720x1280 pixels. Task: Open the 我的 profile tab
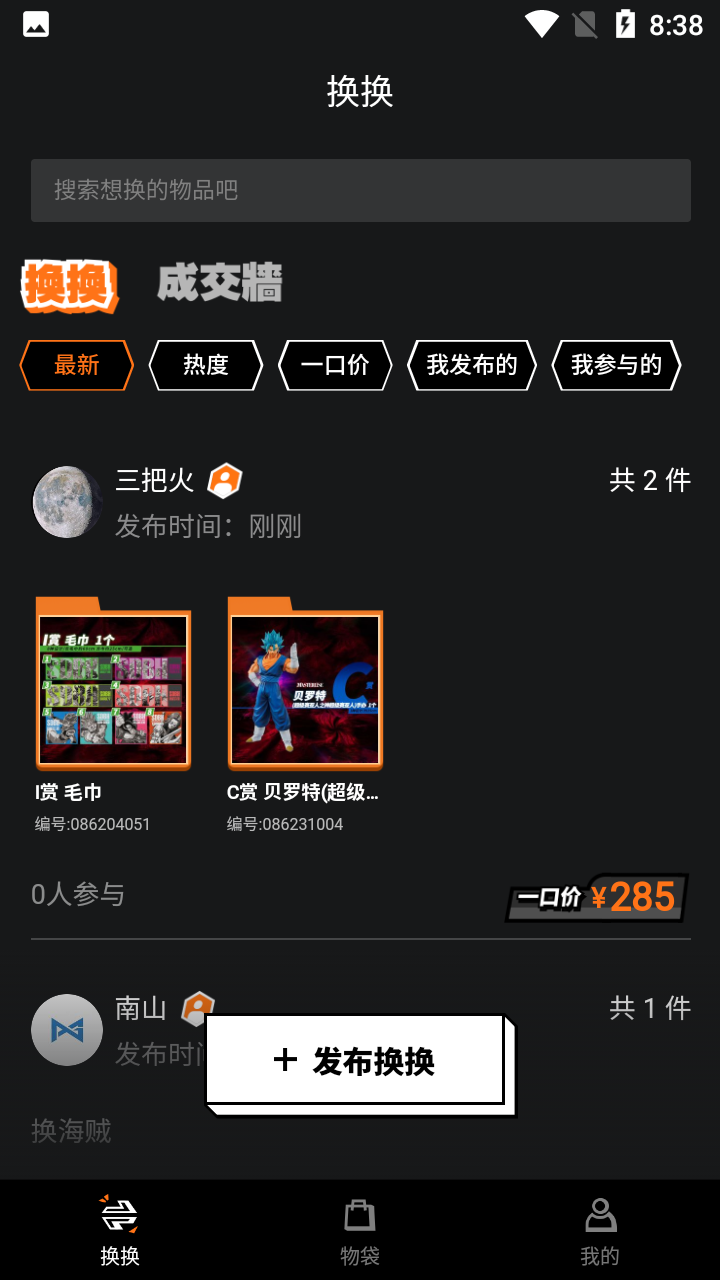click(599, 1229)
